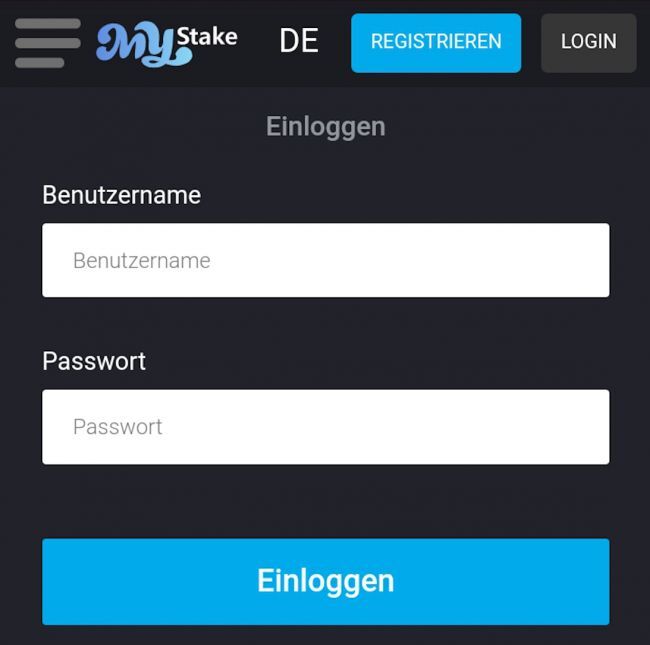
Task: Focus the Passwort input field
Action: click(325, 427)
